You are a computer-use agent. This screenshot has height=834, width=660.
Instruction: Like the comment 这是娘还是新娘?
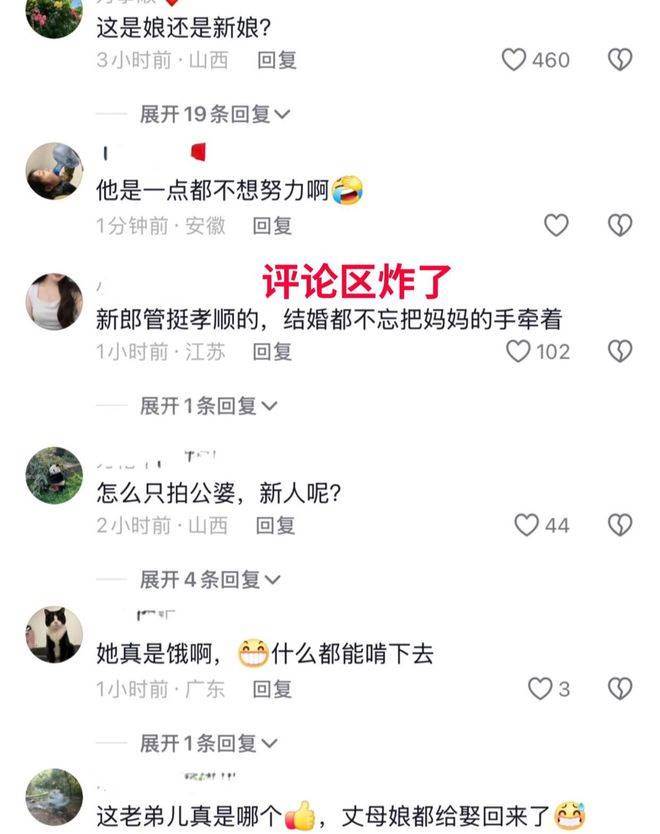point(514,60)
